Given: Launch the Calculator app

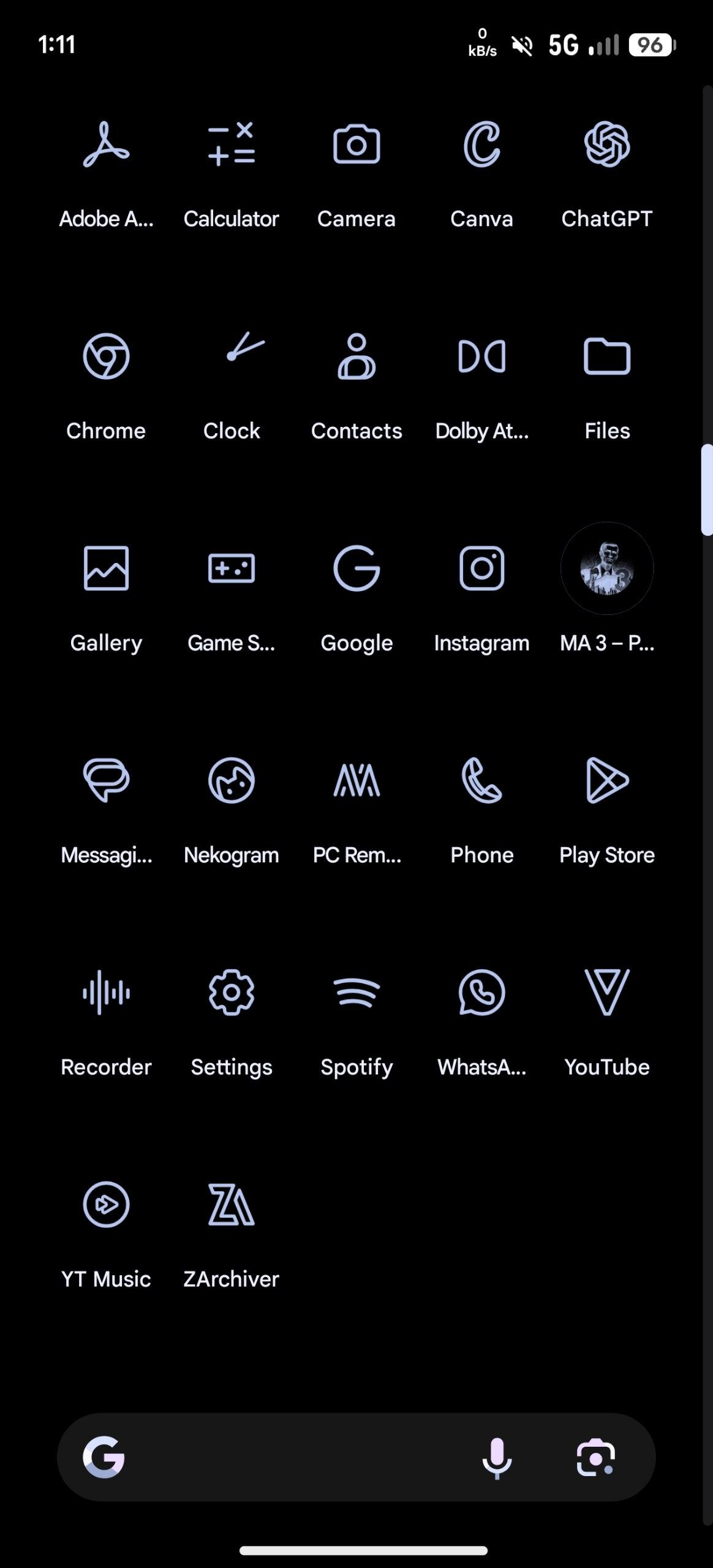Looking at the screenshot, I should 232,146.
